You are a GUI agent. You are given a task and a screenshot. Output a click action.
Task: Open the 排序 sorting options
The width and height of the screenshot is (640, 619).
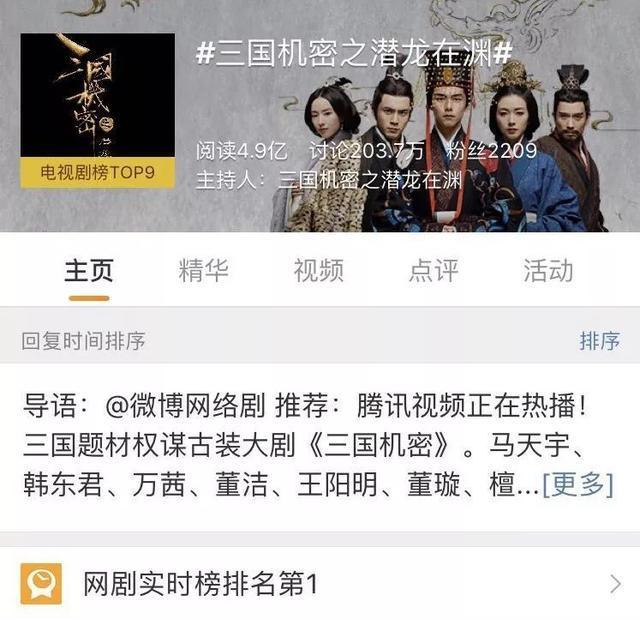pyautogui.click(x=599, y=341)
